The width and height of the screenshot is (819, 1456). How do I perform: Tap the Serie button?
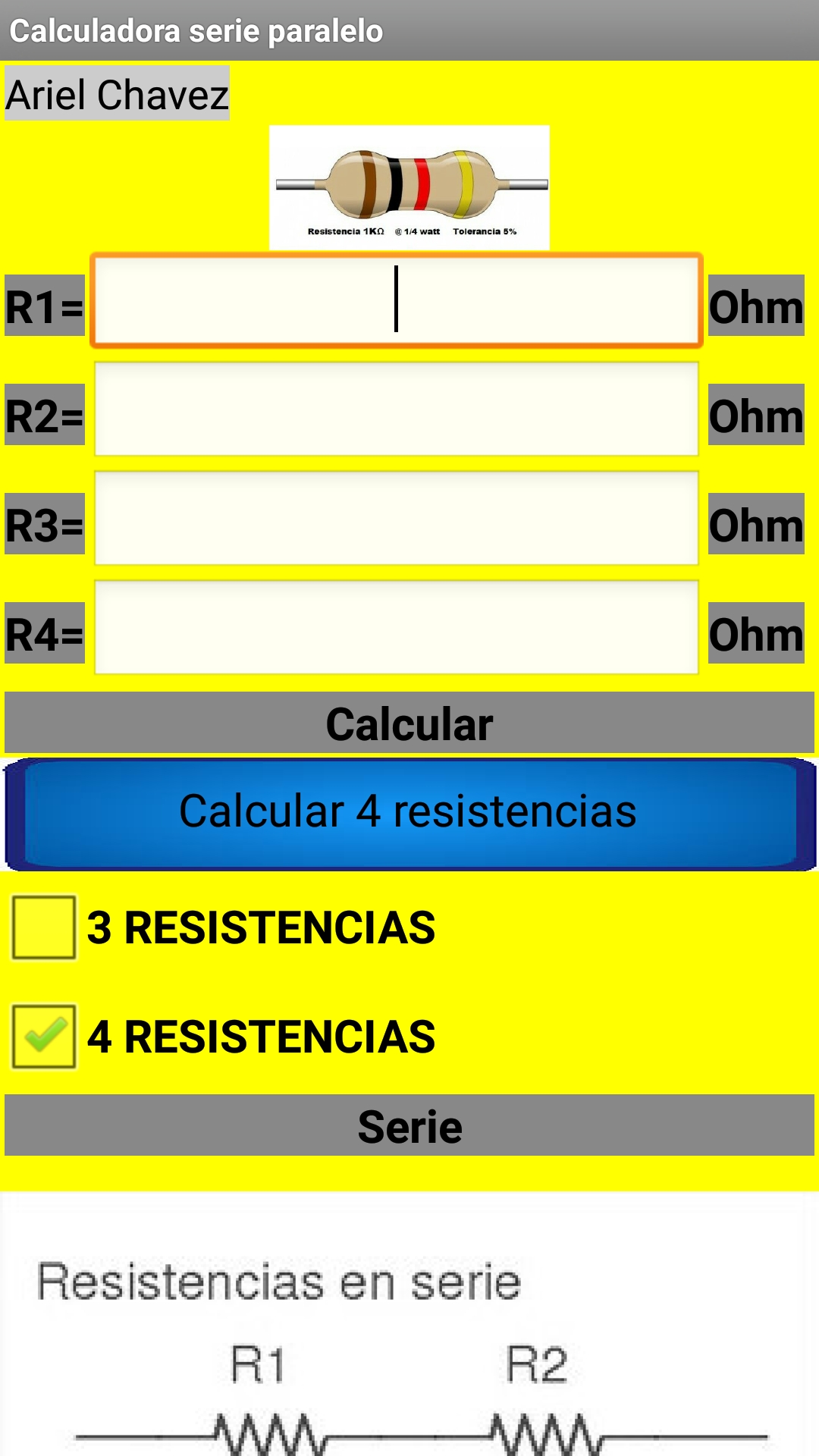[409, 1125]
